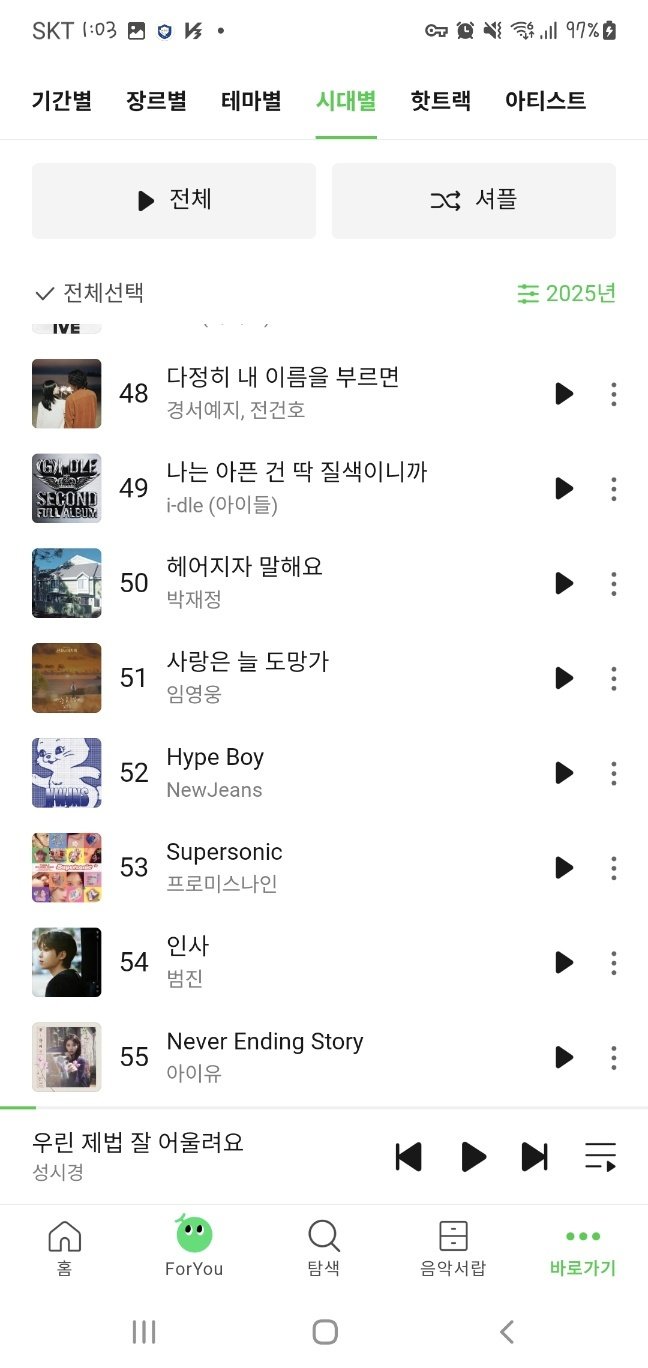This screenshot has height=1368, width=648.
Task: Open the 2025년 year filter
Action: click(x=566, y=293)
